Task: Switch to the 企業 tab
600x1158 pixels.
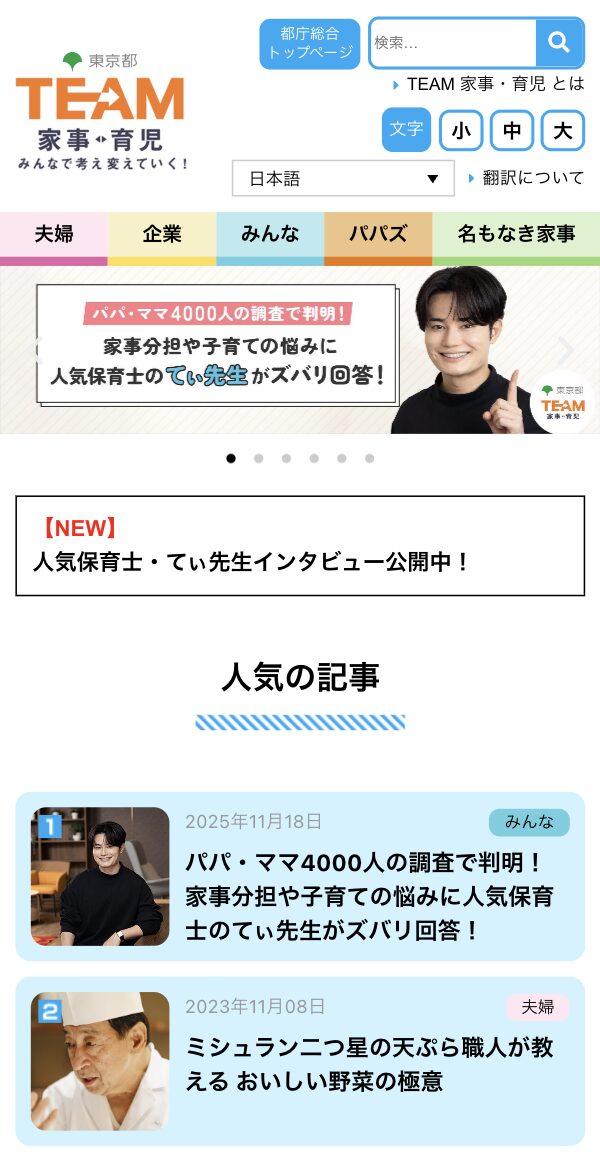Action: coord(162,235)
